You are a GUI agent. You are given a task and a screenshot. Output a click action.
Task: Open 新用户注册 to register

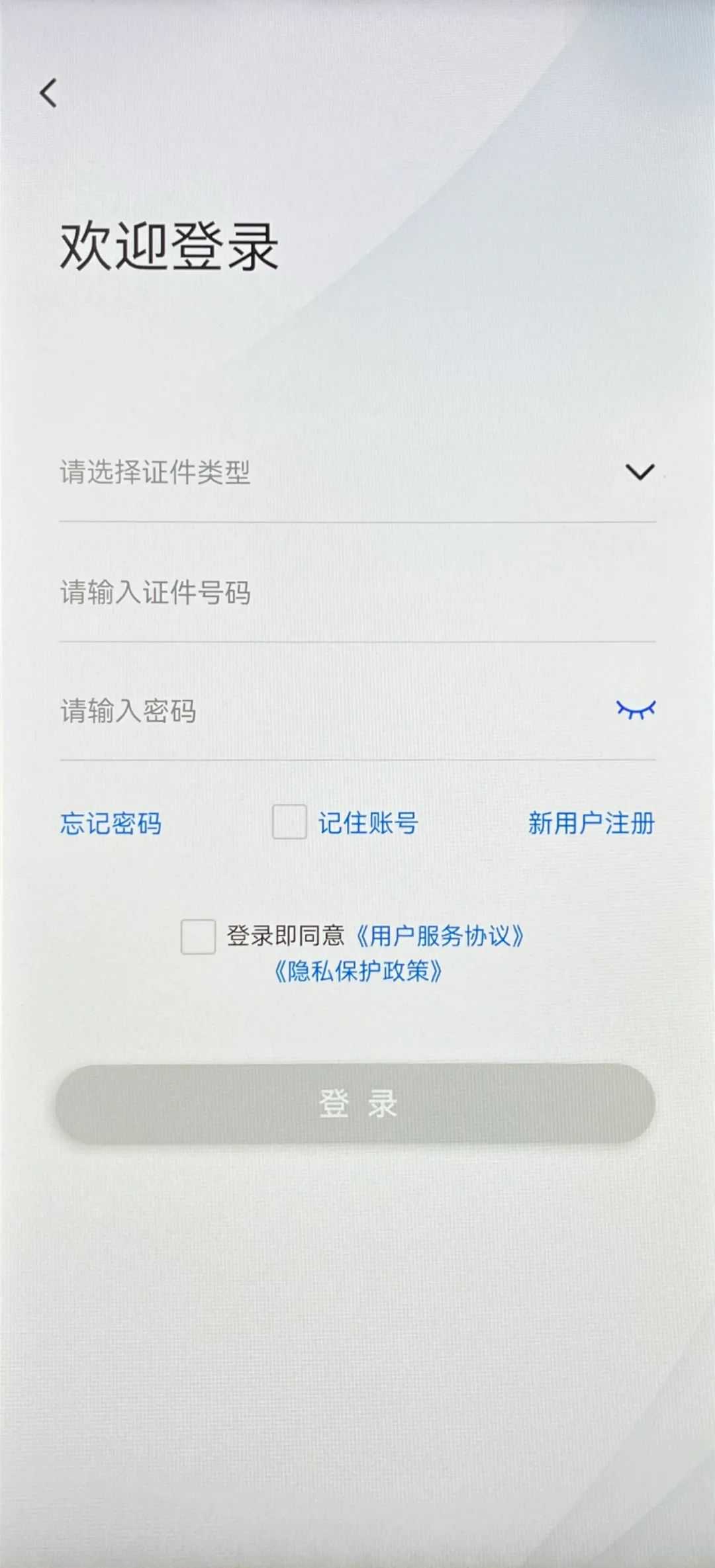coord(591,824)
